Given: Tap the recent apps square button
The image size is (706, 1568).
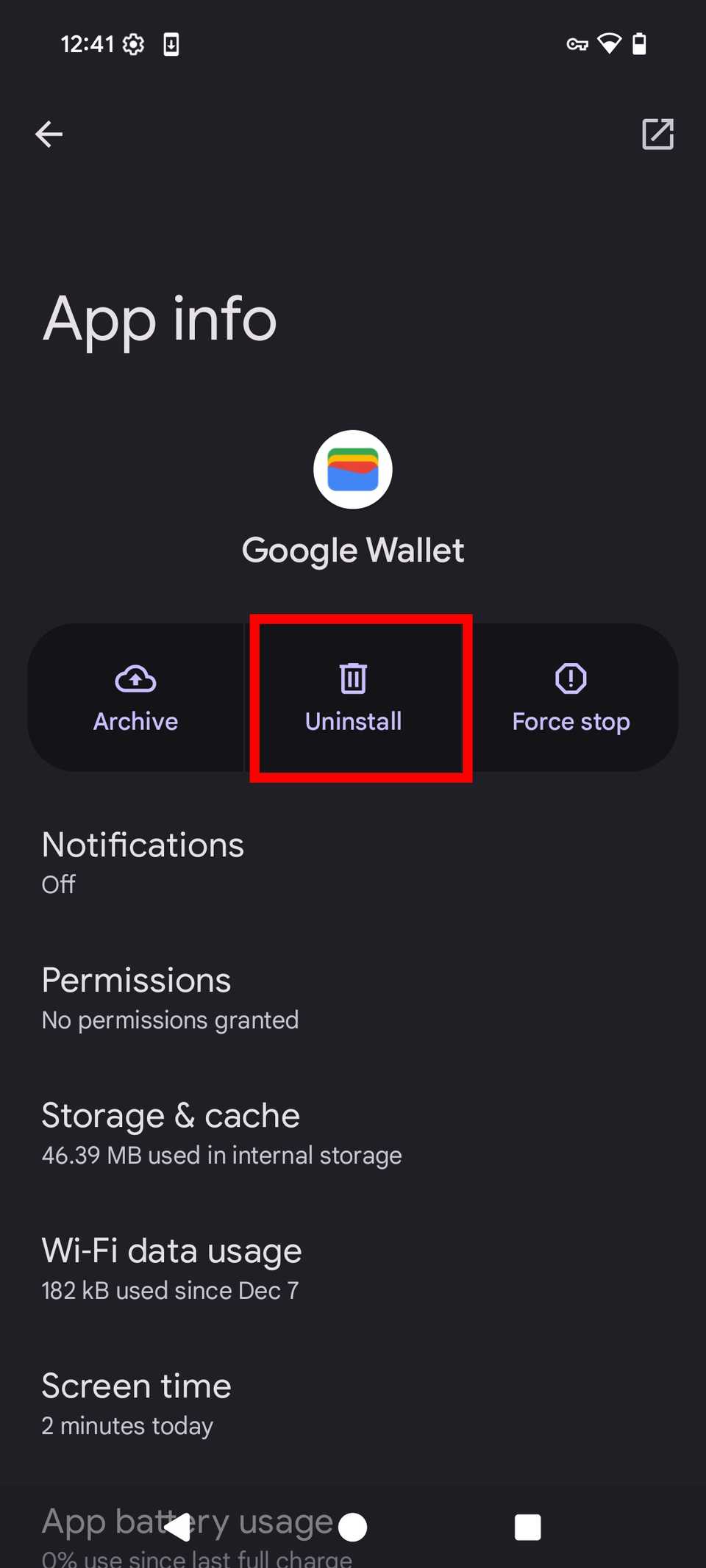Looking at the screenshot, I should (528, 1528).
